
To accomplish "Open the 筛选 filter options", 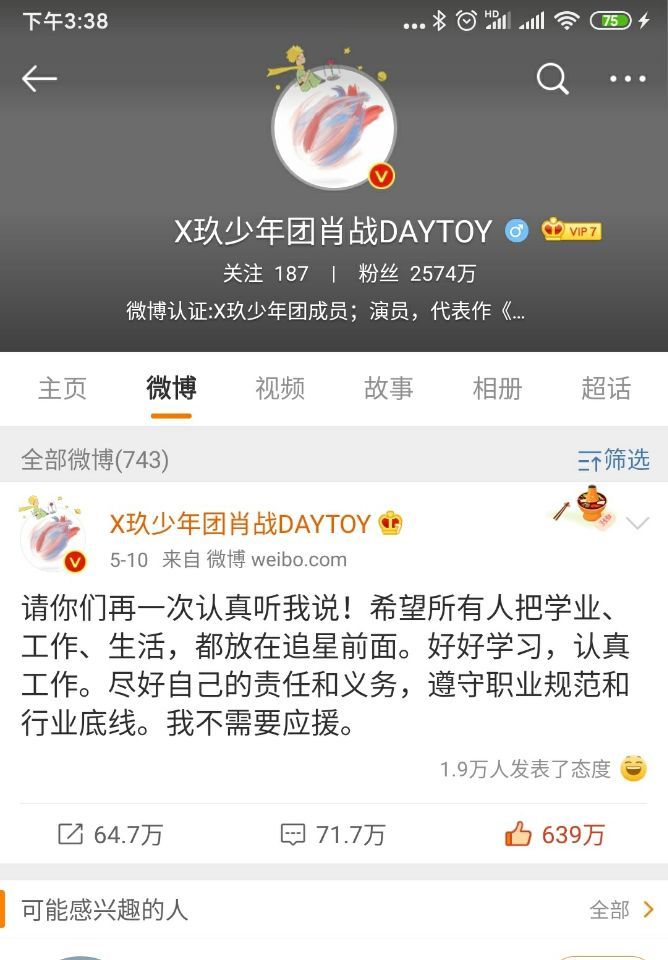I will [614, 460].
